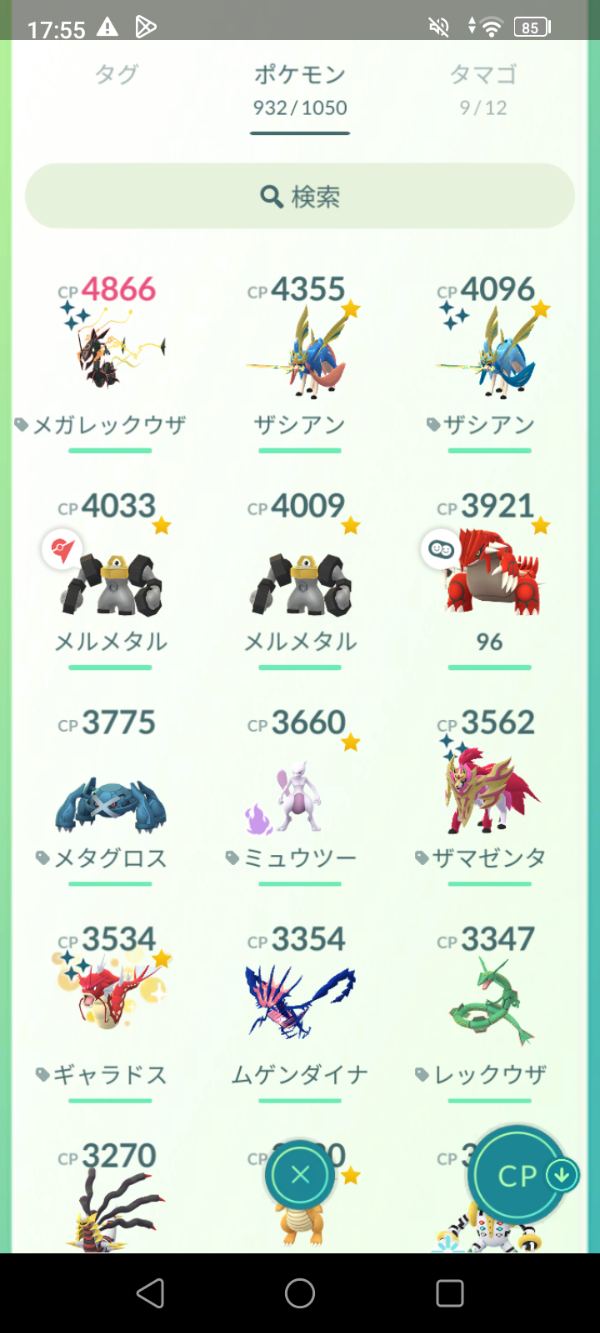Open メルメタル with CP 4009
Screen dimensions: 600x1333
click(x=300, y=580)
